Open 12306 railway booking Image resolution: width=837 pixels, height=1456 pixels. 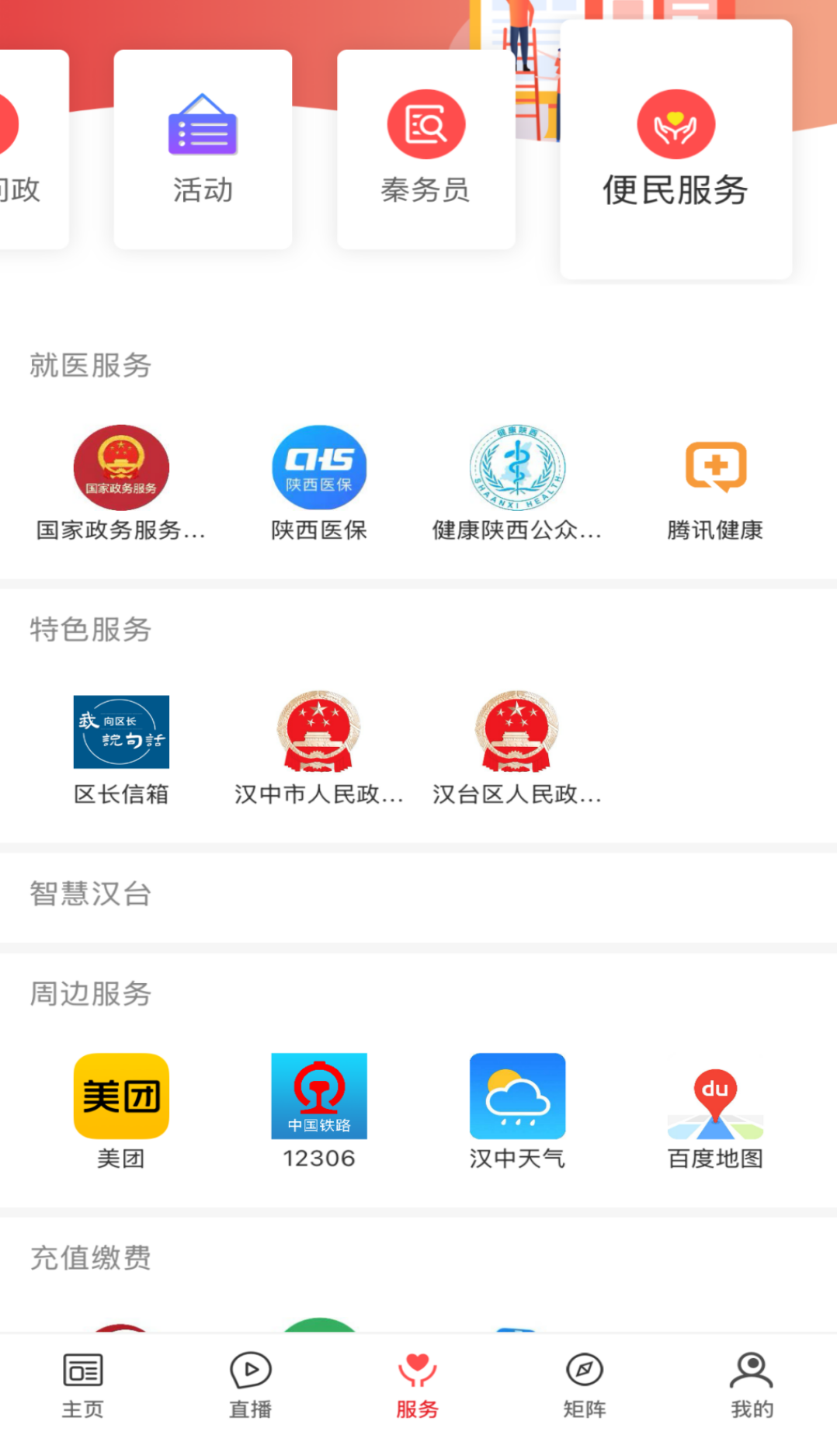[319, 1110]
